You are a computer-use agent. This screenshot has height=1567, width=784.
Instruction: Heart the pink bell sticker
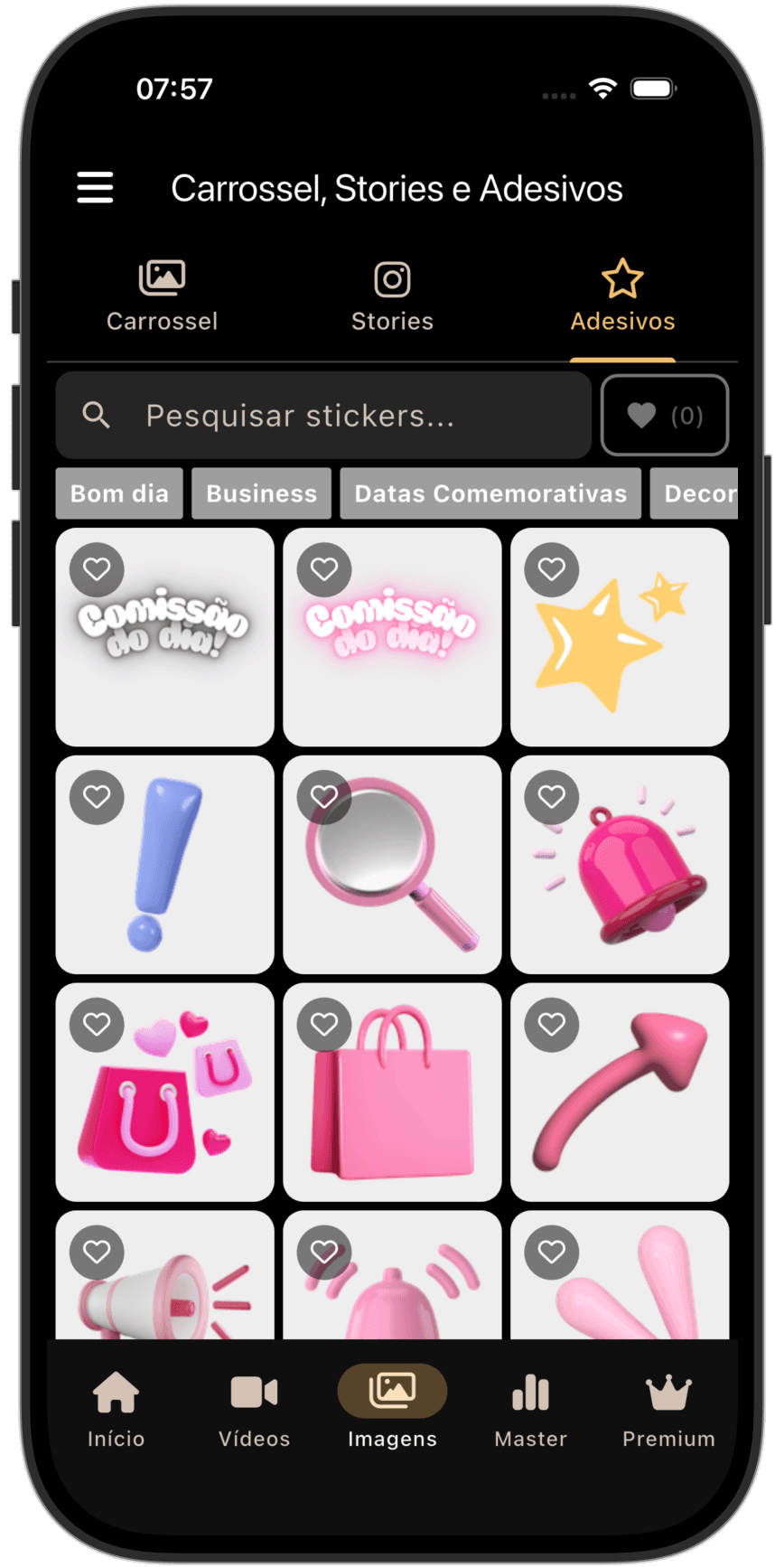click(549, 796)
